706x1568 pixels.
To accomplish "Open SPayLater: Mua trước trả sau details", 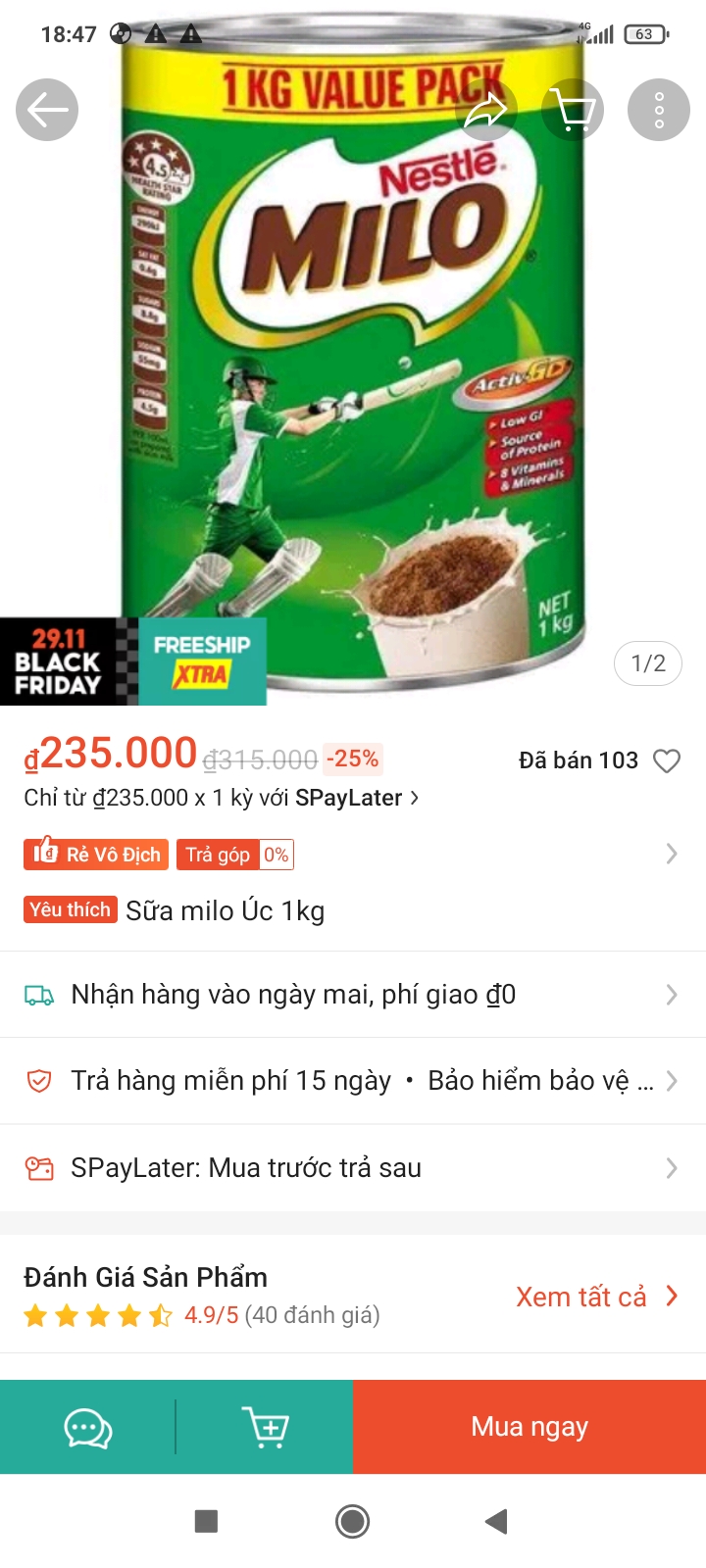I will click(x=353, y=1168).
